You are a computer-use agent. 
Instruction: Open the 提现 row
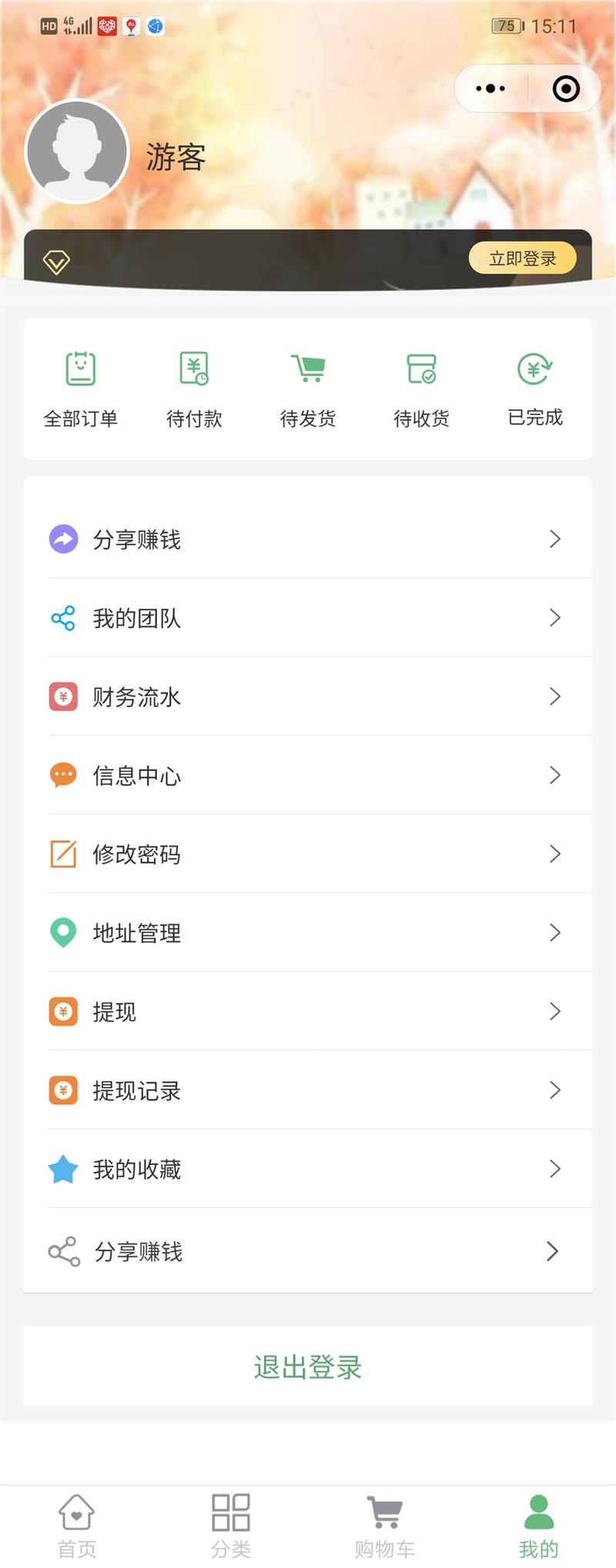308,1012
